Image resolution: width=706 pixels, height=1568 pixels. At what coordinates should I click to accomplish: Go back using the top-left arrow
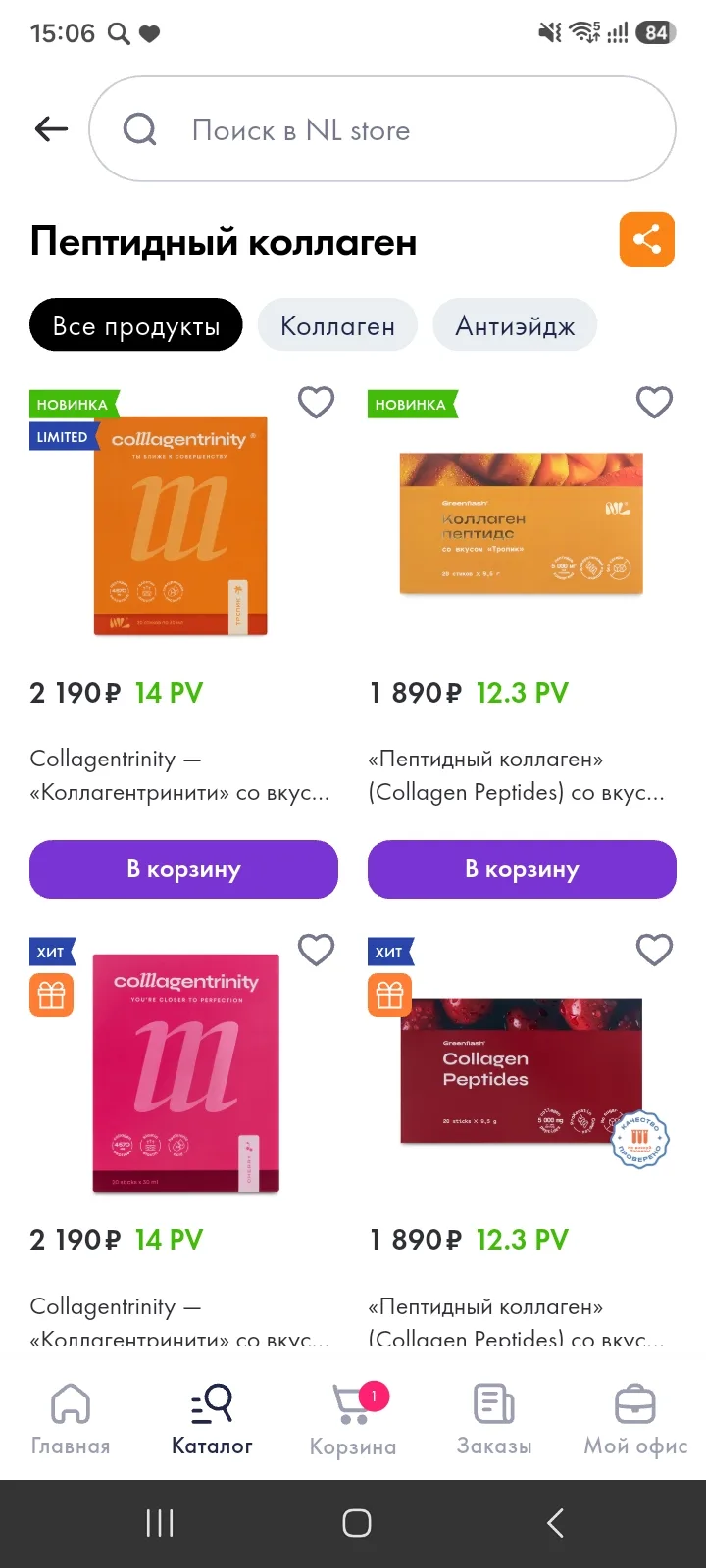(x=51, y=128)
